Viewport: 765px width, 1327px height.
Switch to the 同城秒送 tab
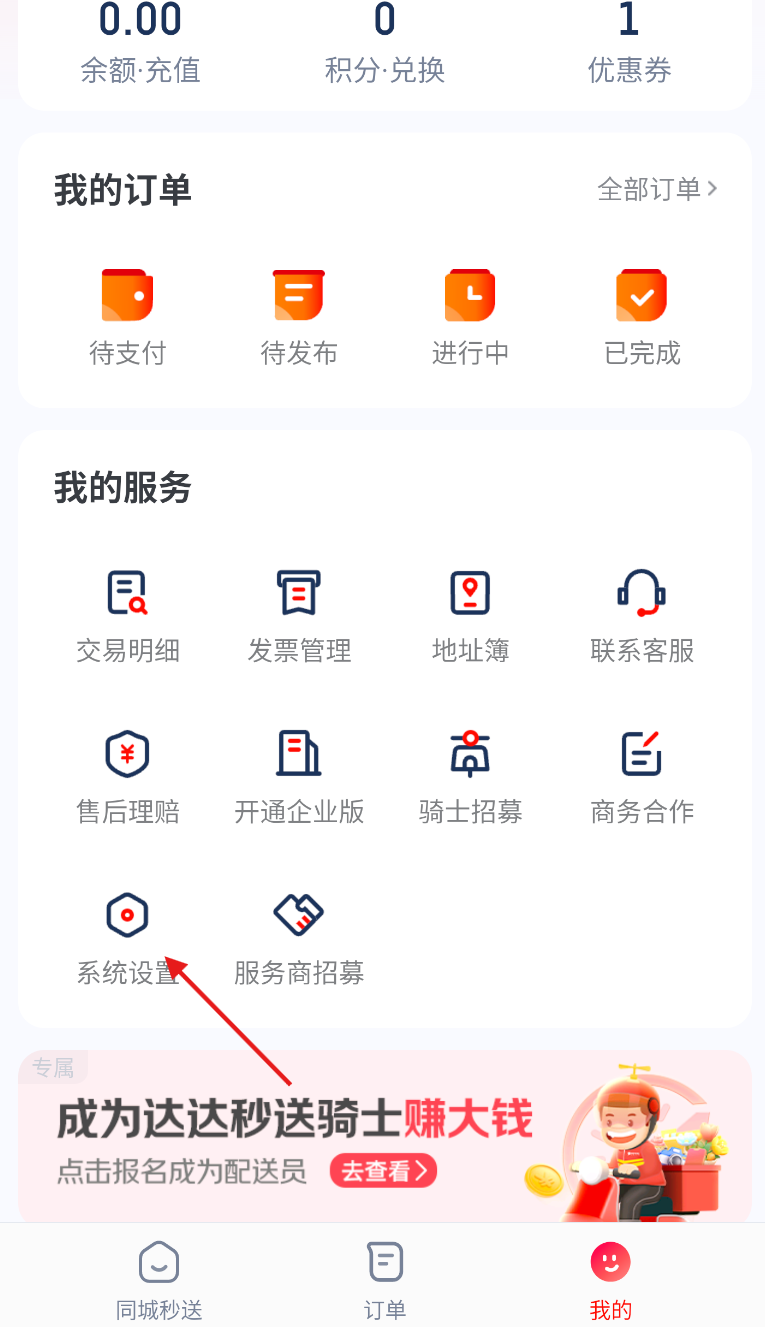tap(159, 1280)
